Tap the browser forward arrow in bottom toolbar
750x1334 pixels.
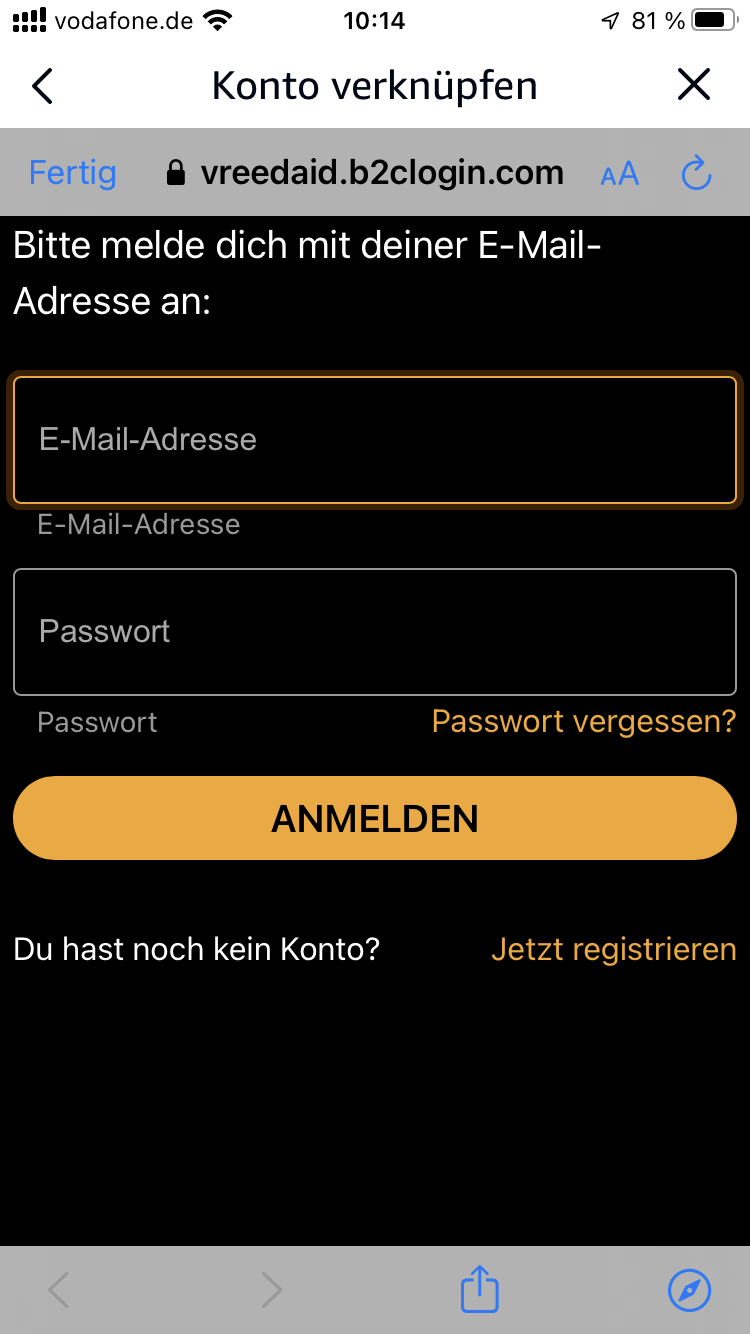coord(270,1290)
